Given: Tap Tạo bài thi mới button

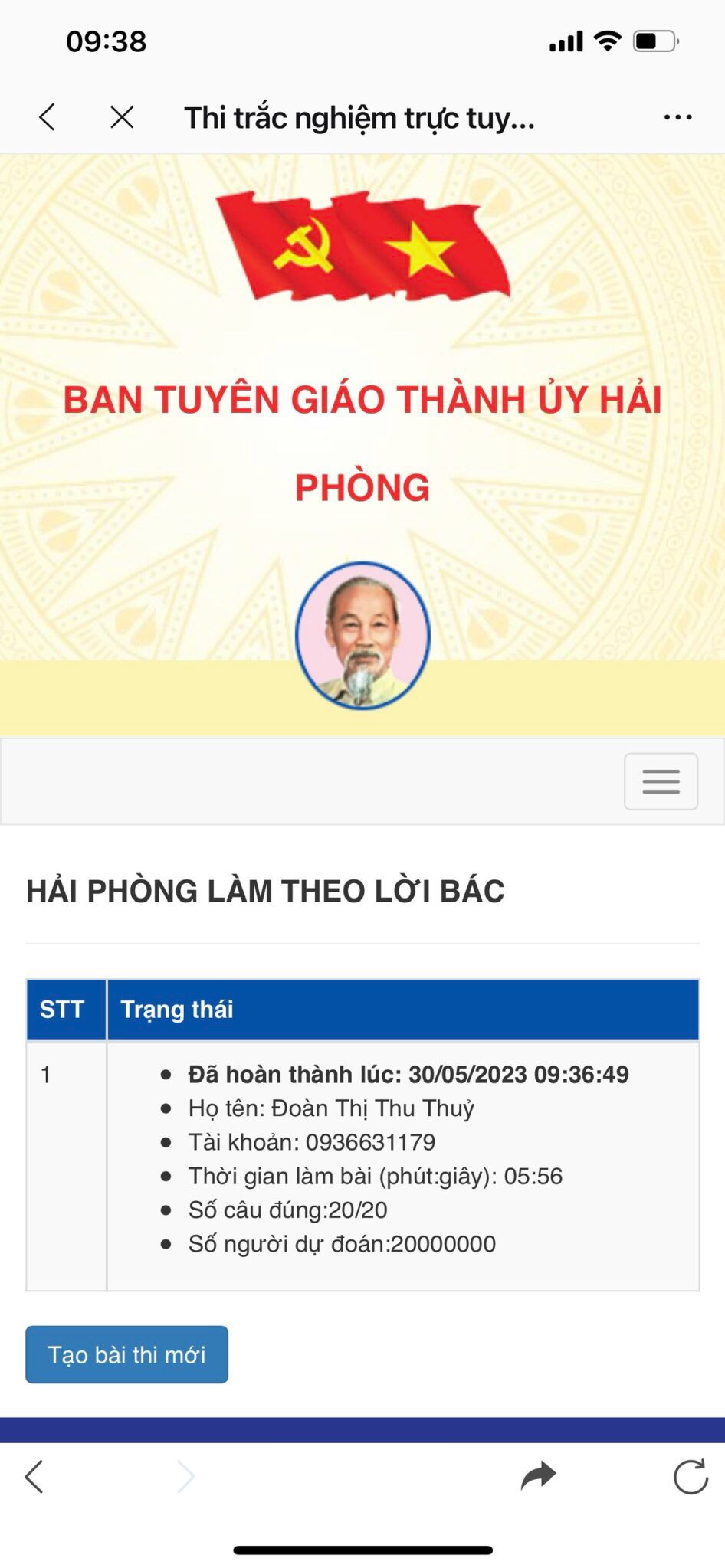Looking at the screenshot, I should tap(126, 1354).
